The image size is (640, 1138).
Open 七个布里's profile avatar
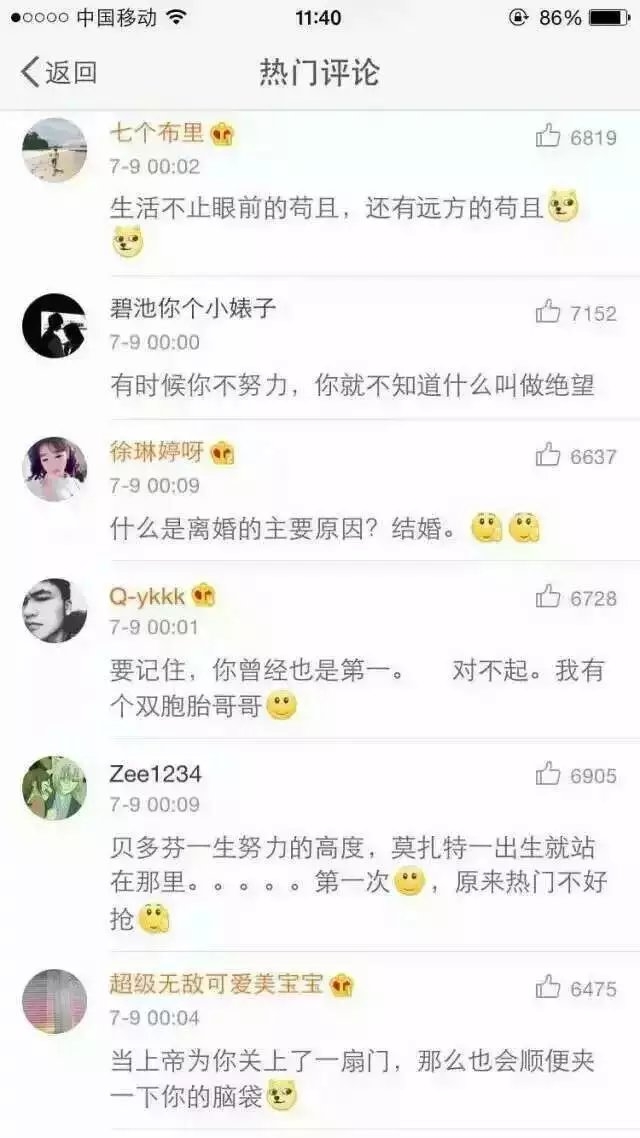point(55,150)
